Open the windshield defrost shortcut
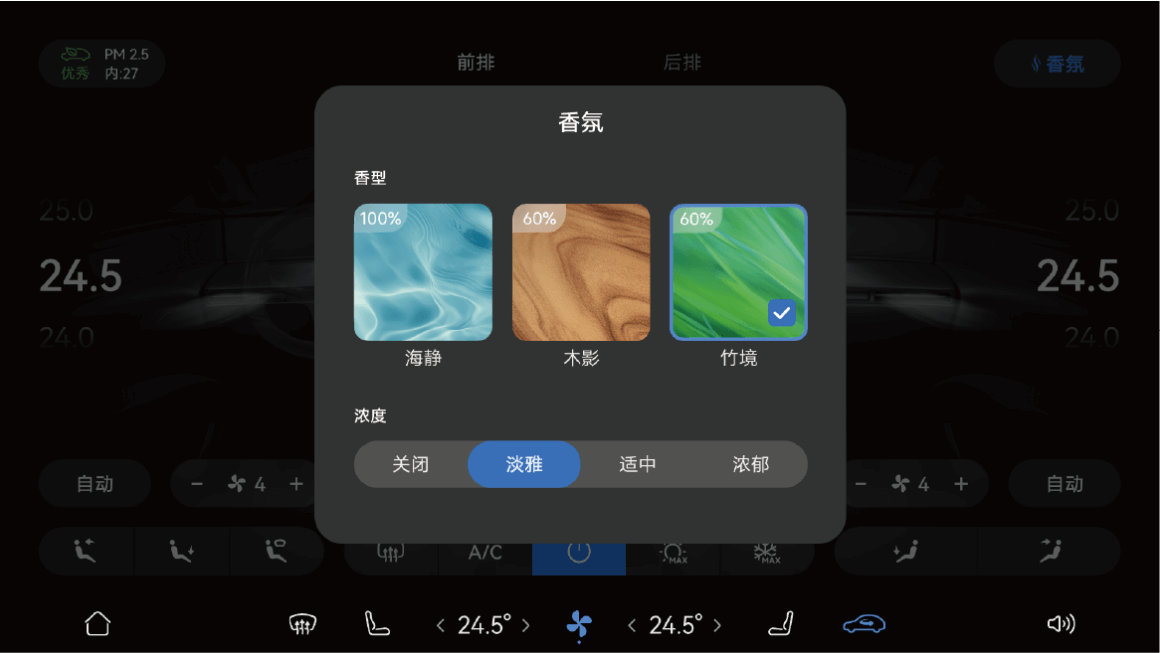The image size is (1160, 653). [x=302, y=624]
